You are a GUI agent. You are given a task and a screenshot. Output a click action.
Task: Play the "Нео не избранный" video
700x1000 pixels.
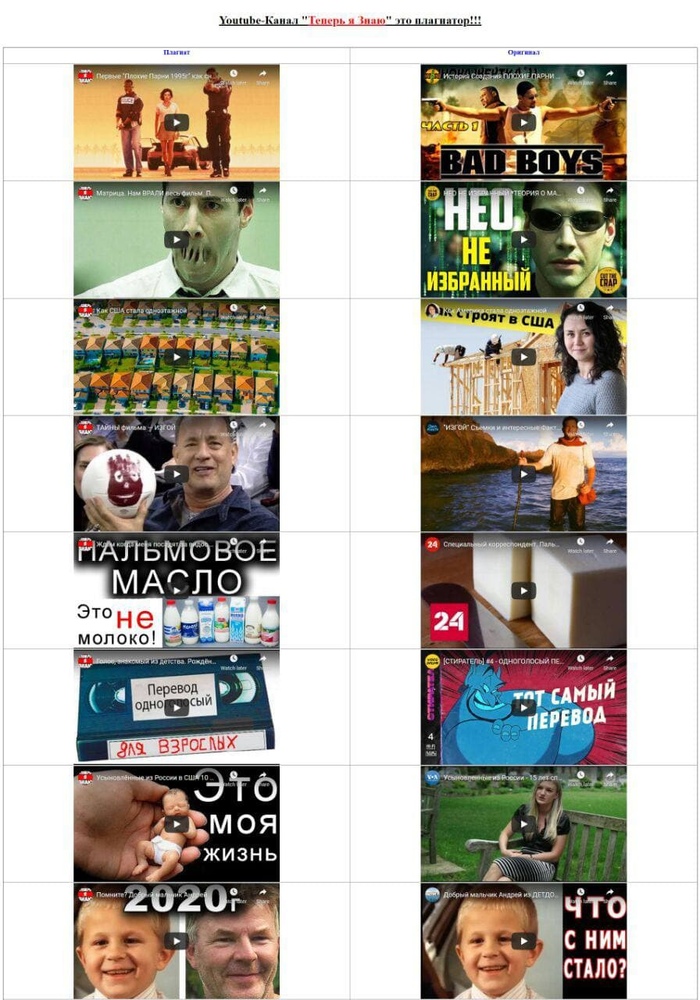523,239
